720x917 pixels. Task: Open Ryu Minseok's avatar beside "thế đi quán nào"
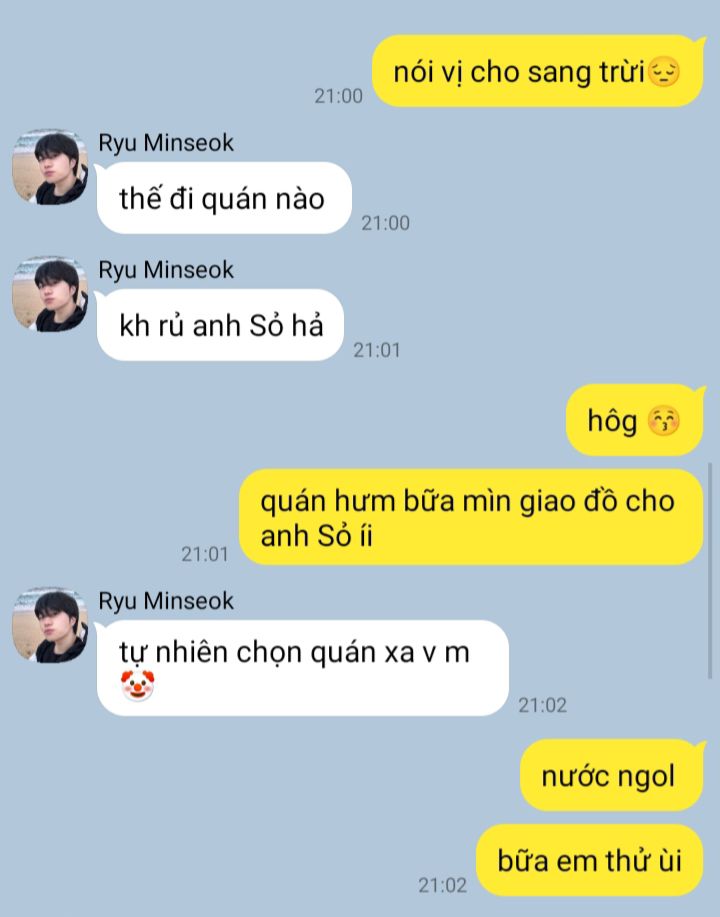click(50, 167)
